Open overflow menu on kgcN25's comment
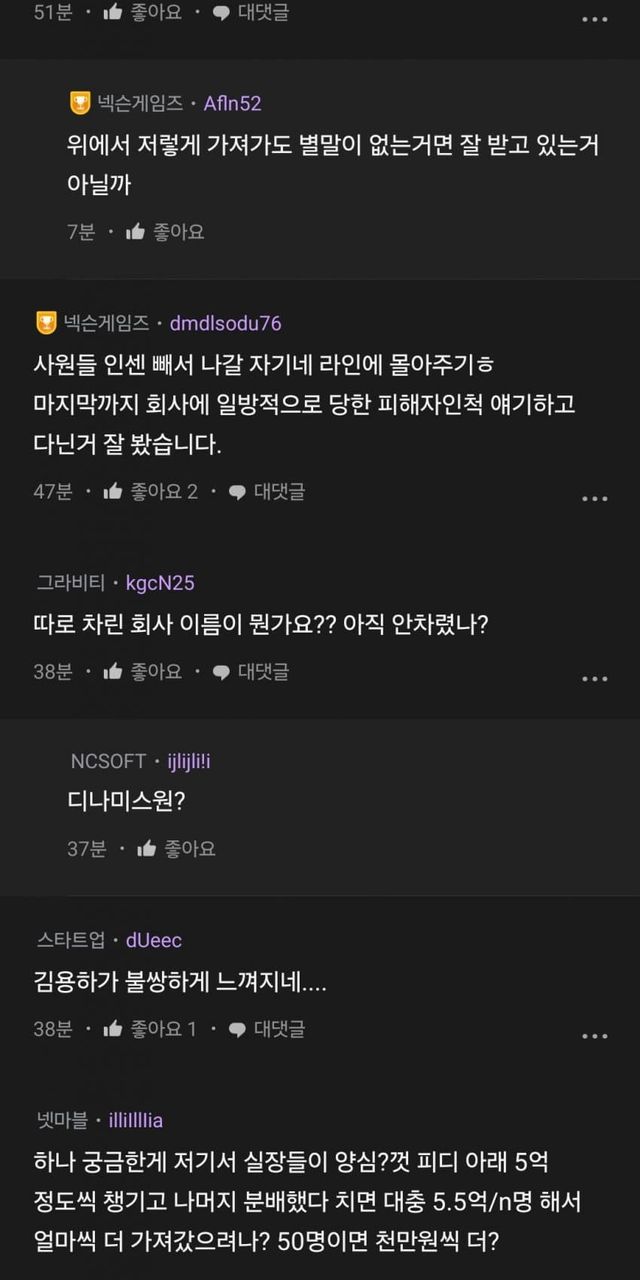The width and height of the screenshot is (640, 1280). pyautogui.click(x=595, y=678)
